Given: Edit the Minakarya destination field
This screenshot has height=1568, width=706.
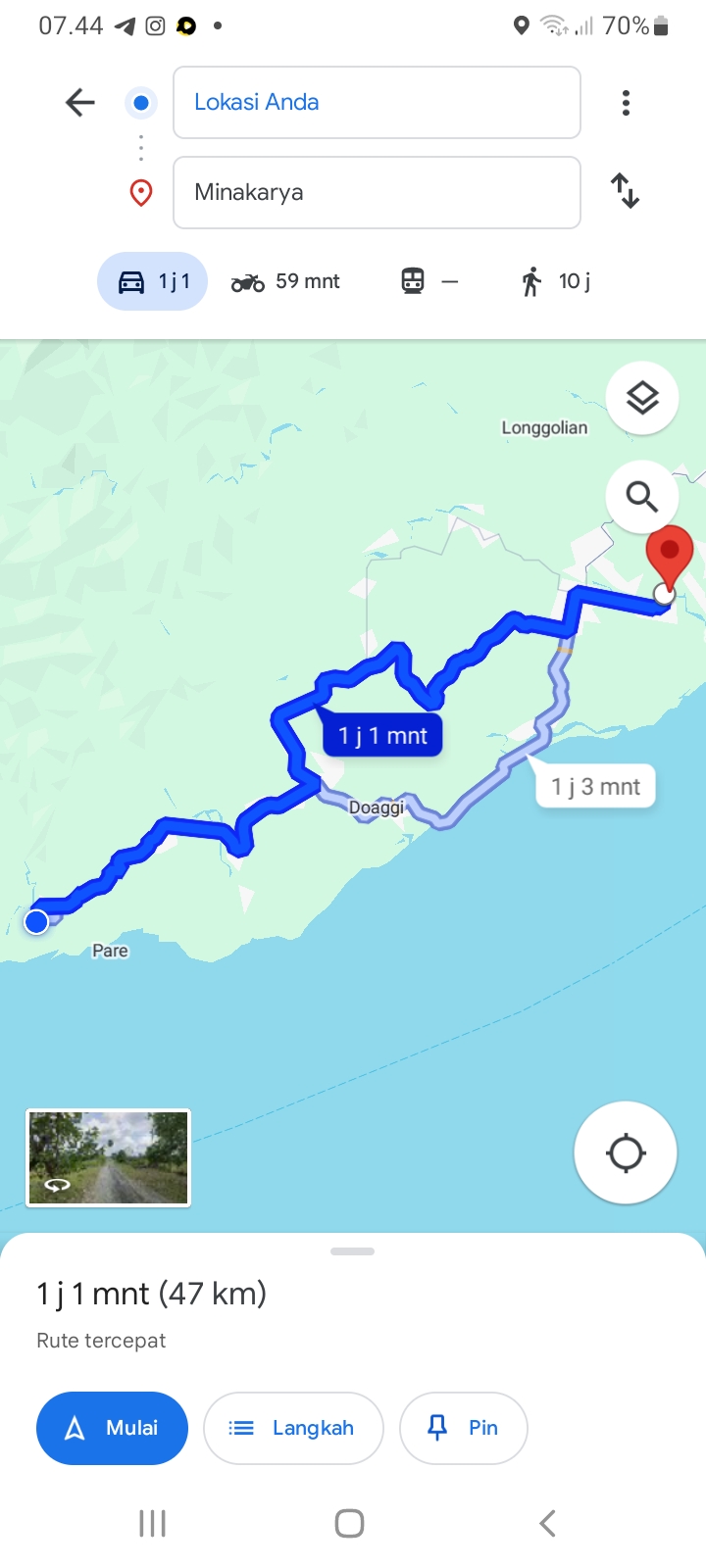Looking at the screenshot, I should (377, 192).
